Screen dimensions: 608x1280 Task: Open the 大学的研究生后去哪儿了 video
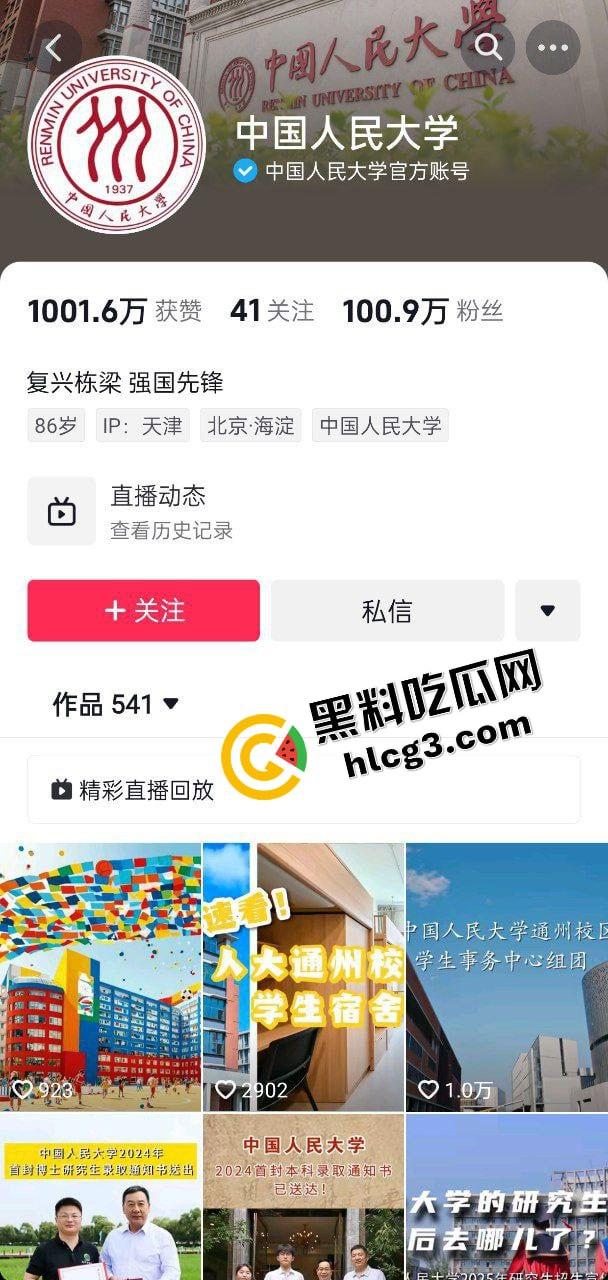coord(506,1198)
